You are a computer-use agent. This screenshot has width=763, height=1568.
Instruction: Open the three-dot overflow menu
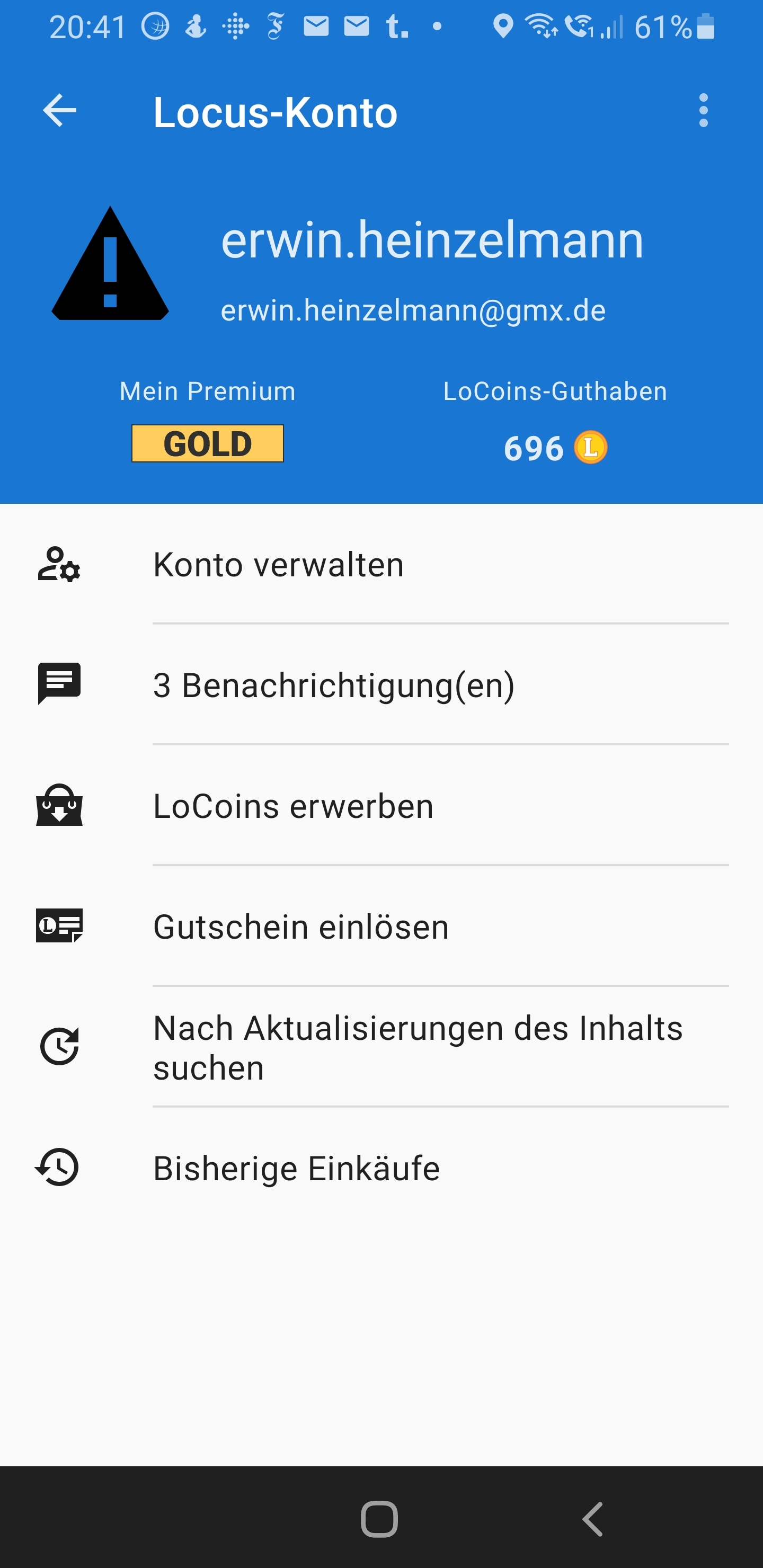pyautogui.click(x=703, y=111)
